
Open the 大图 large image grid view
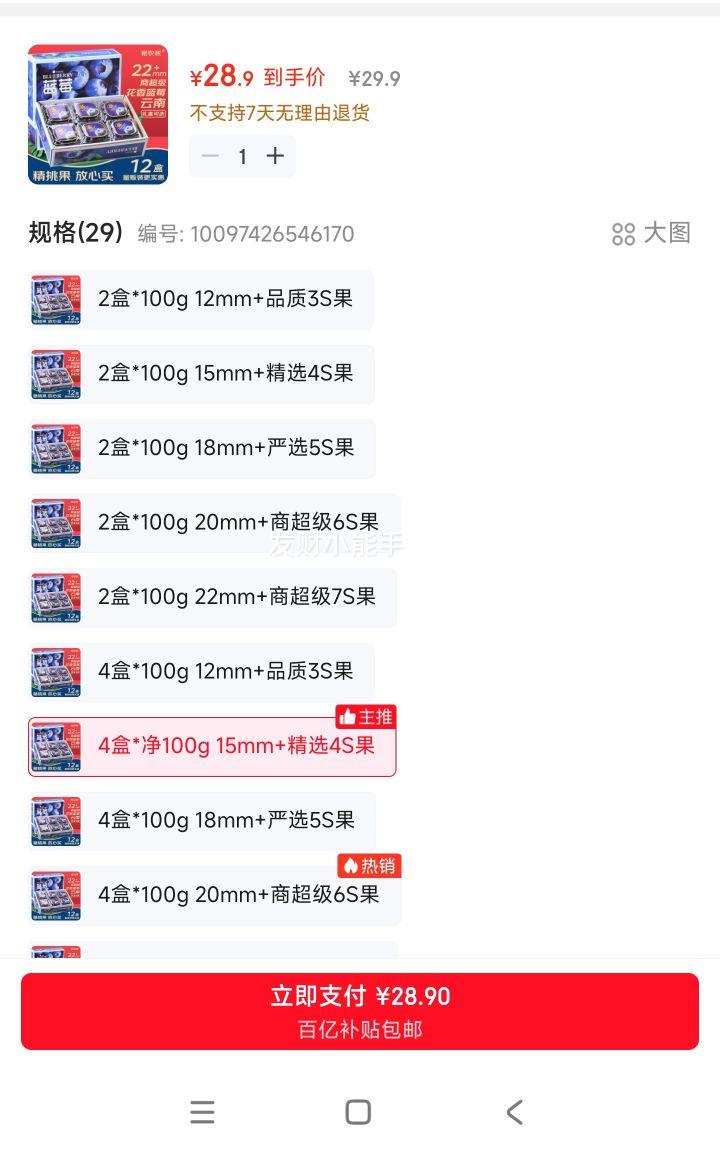coord(652,233)
